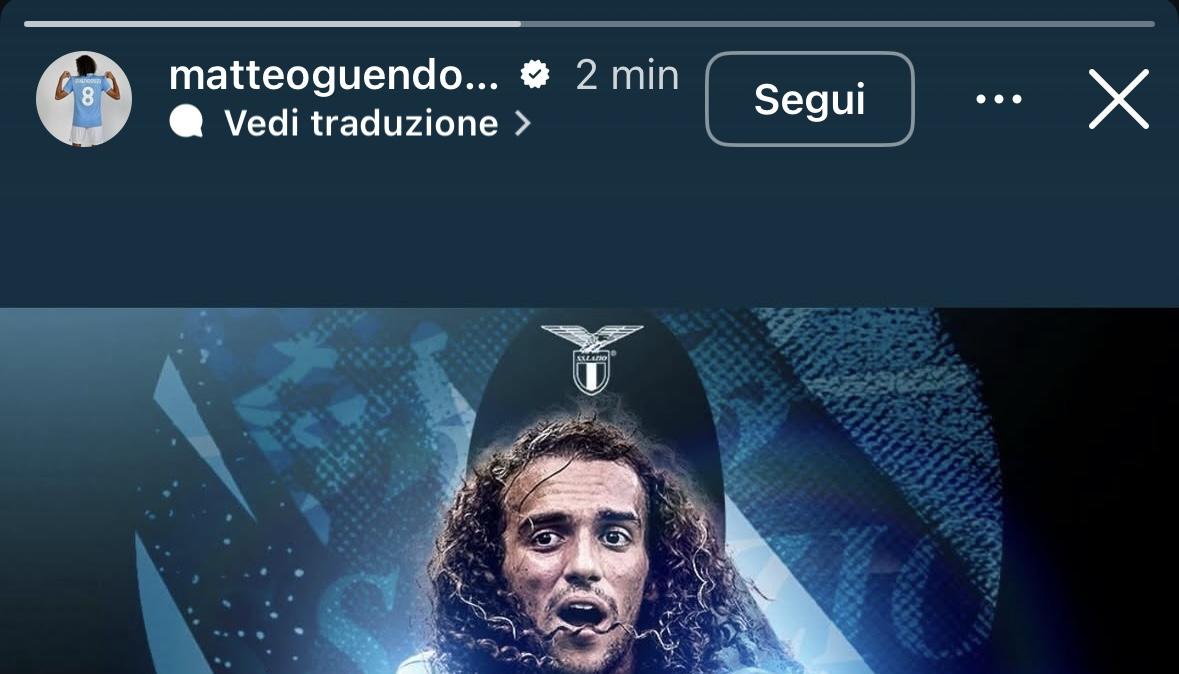Tap Vedi traduzione to translate story
Screen dimensions: 1179x674
click(x=360, y=123)
